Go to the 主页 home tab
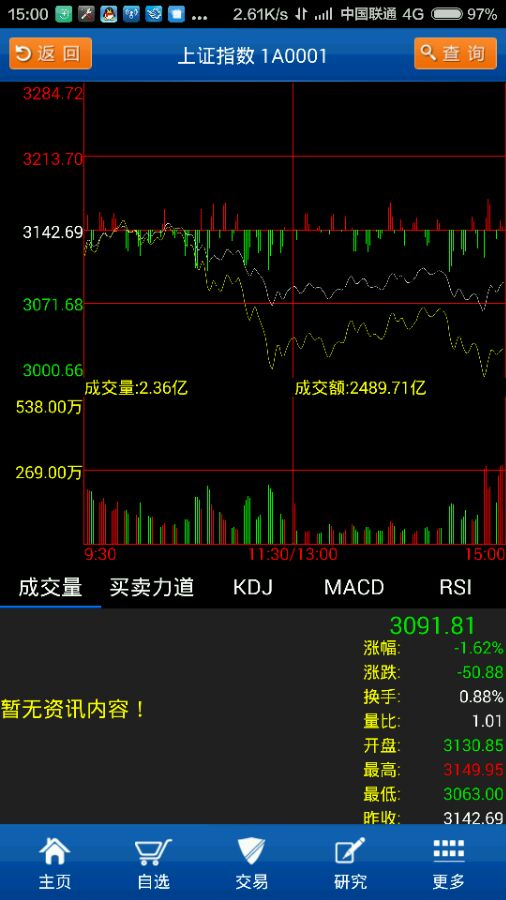 (x=55, y=863)
